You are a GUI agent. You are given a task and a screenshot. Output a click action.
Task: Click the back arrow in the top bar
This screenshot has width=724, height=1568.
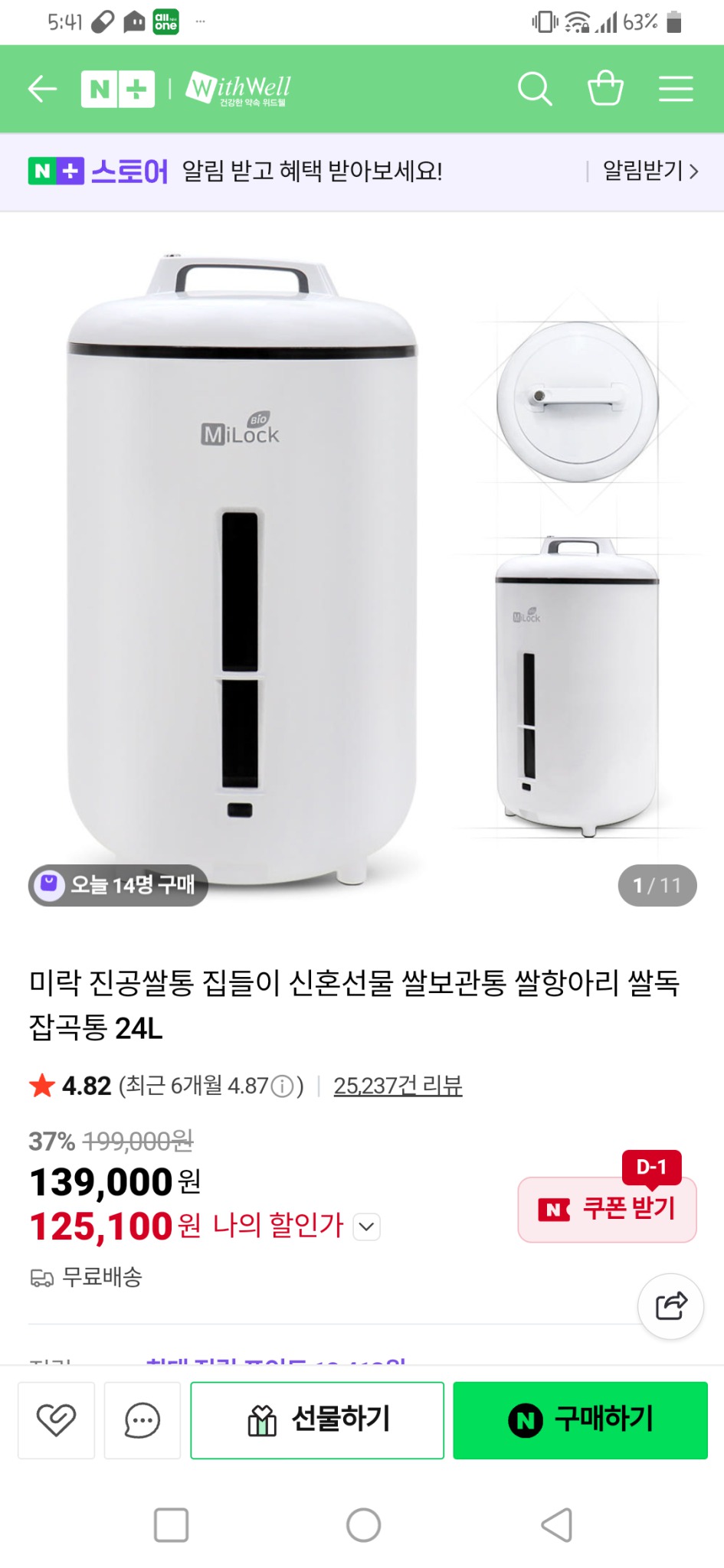(x=42, y=88)
